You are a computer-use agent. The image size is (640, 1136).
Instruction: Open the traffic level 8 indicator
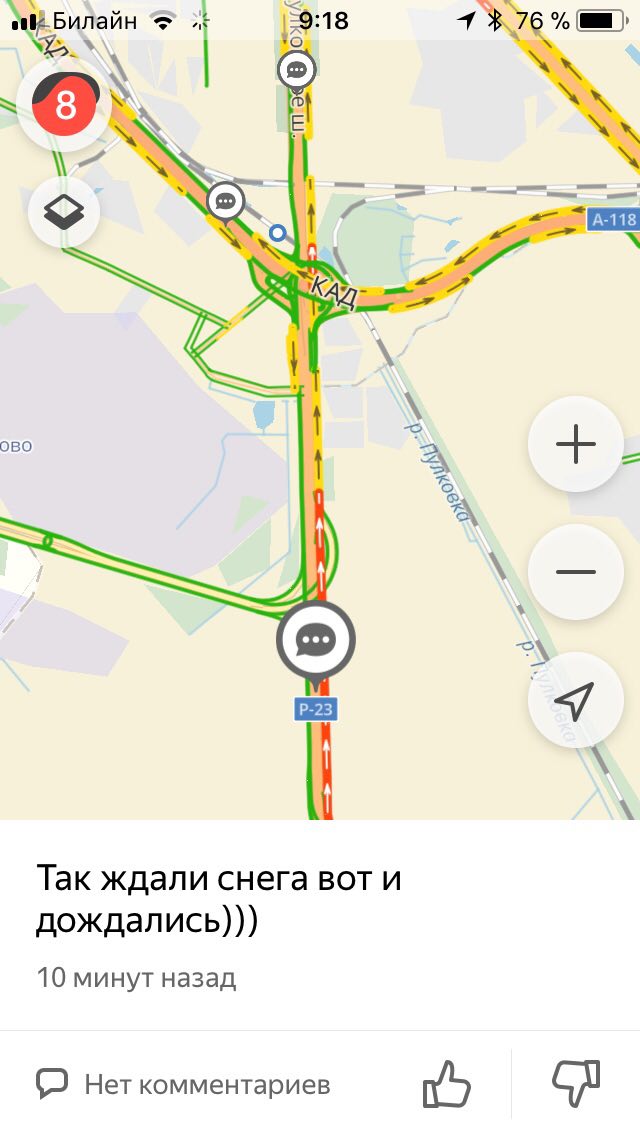click(x=65, y=105)
